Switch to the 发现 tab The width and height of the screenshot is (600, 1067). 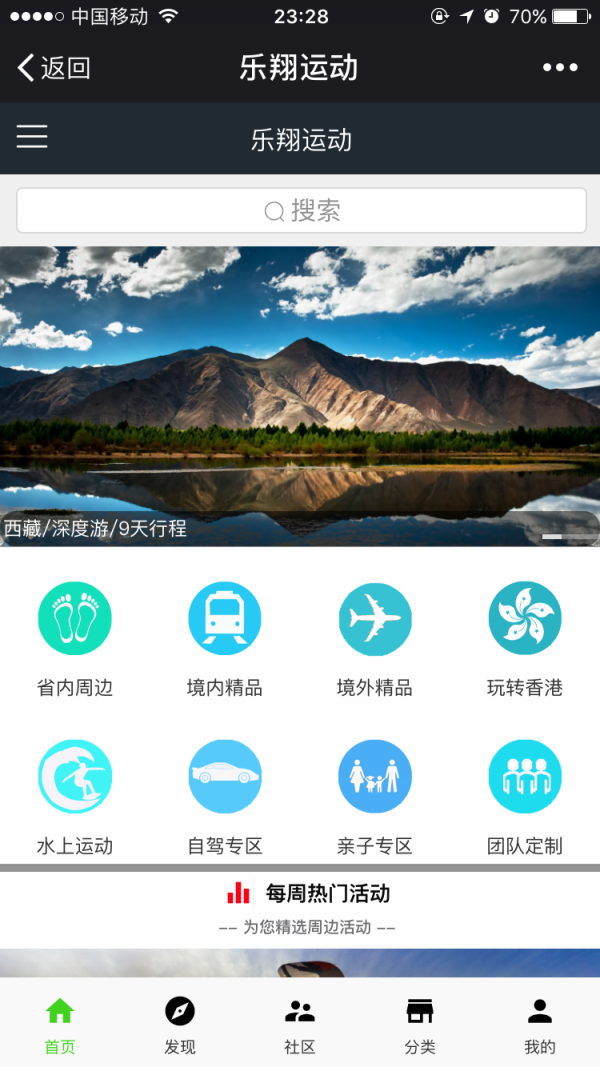(180, 1024)
